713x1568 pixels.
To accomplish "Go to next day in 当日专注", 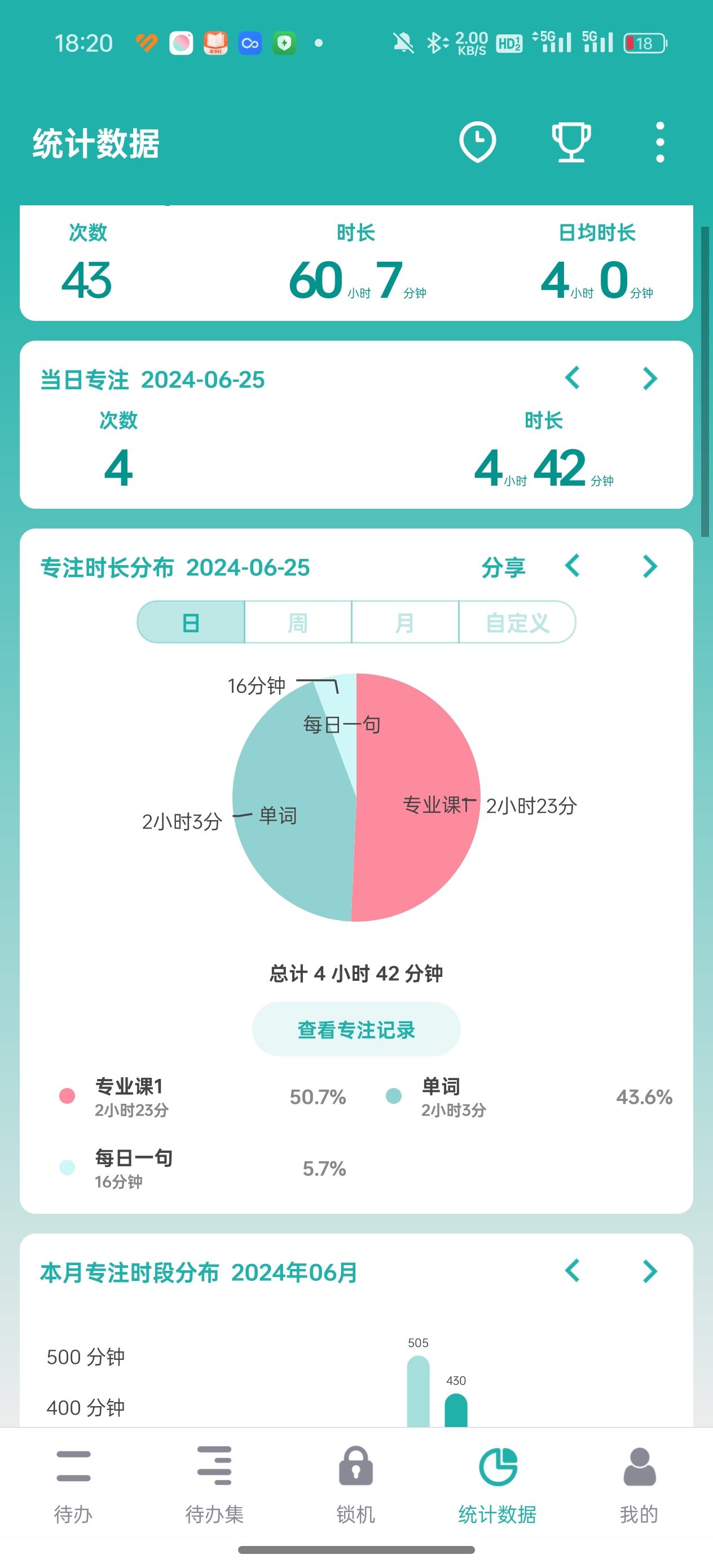I will 650,378.
